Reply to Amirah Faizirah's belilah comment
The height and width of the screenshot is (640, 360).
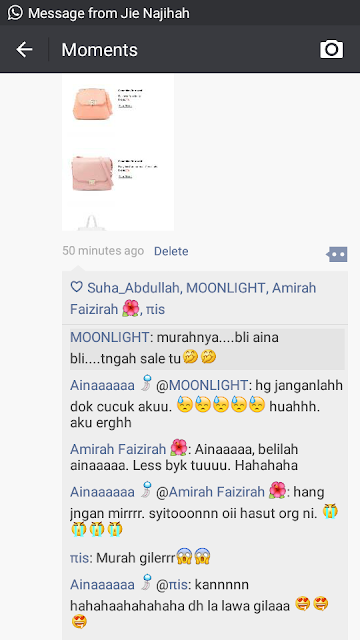207,457
